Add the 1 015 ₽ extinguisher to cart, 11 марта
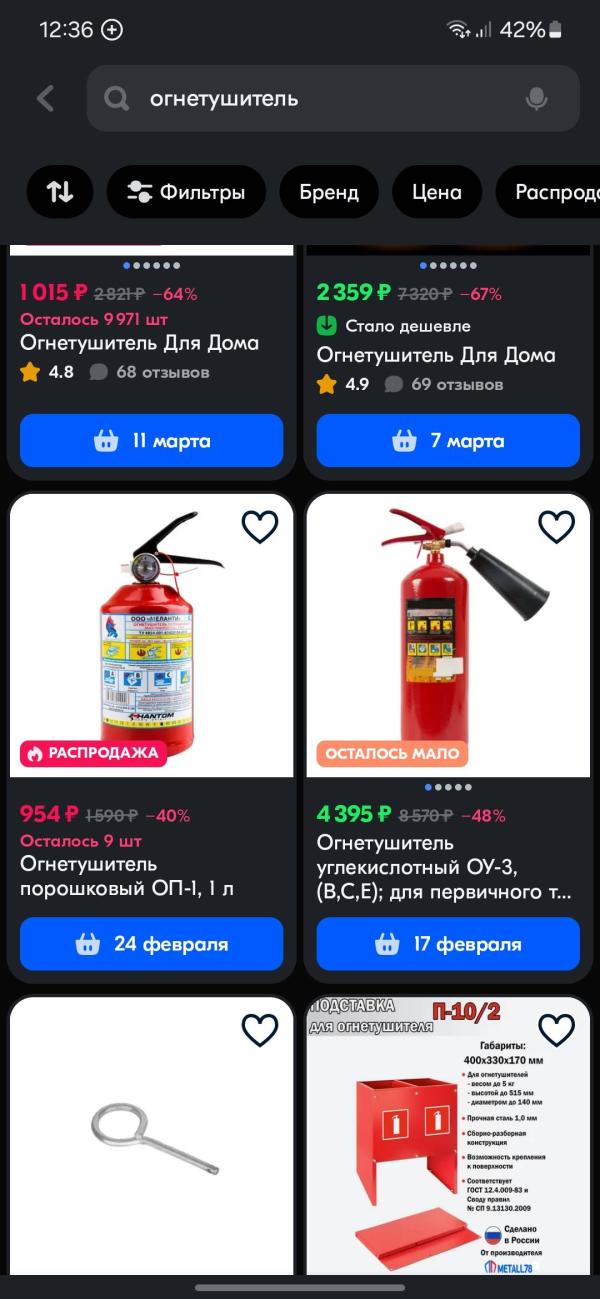The height and width of the screenshot is (1299, 600). (151, 441)
